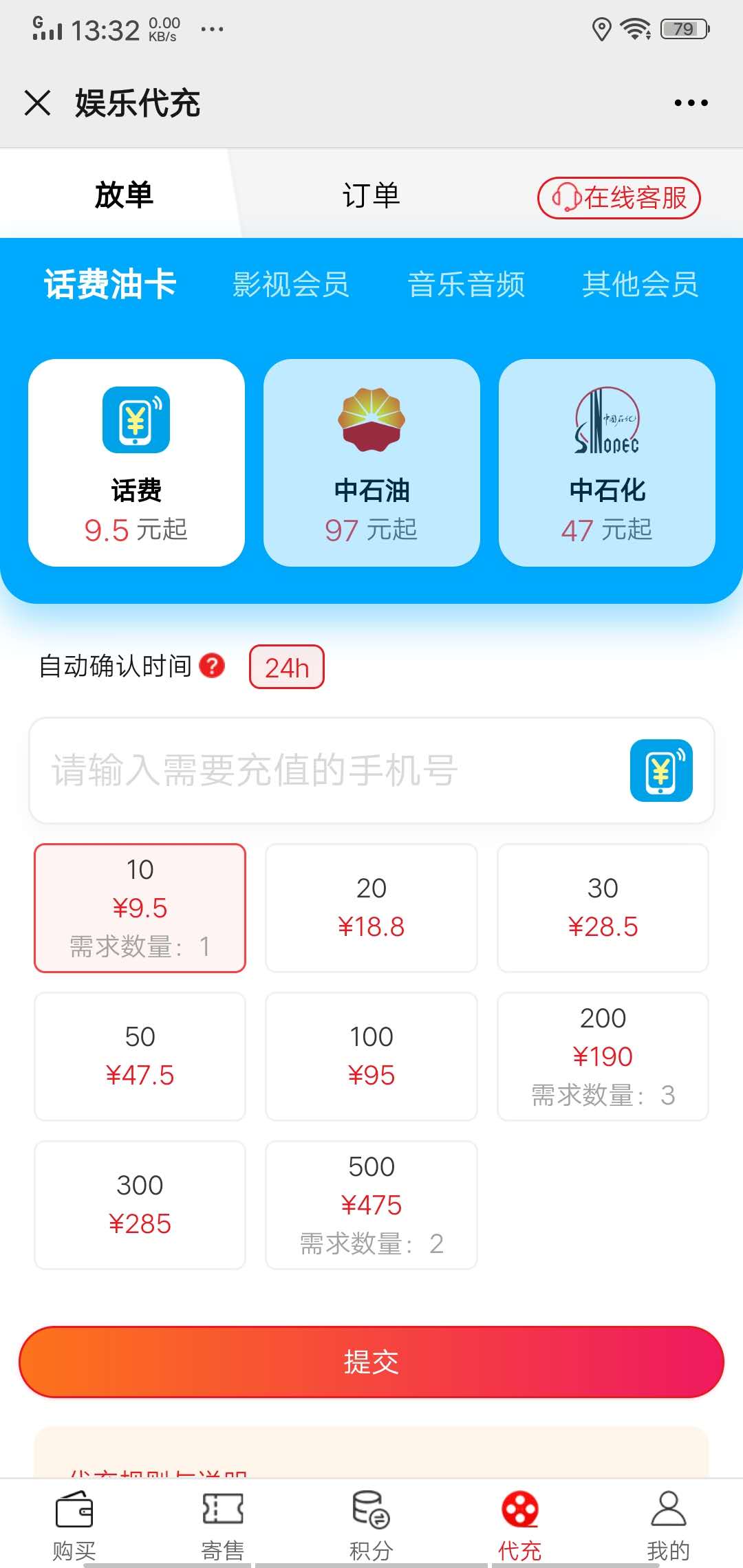Switch to the 订单 orders tab

pyautogui.click(x=371, y=193)
